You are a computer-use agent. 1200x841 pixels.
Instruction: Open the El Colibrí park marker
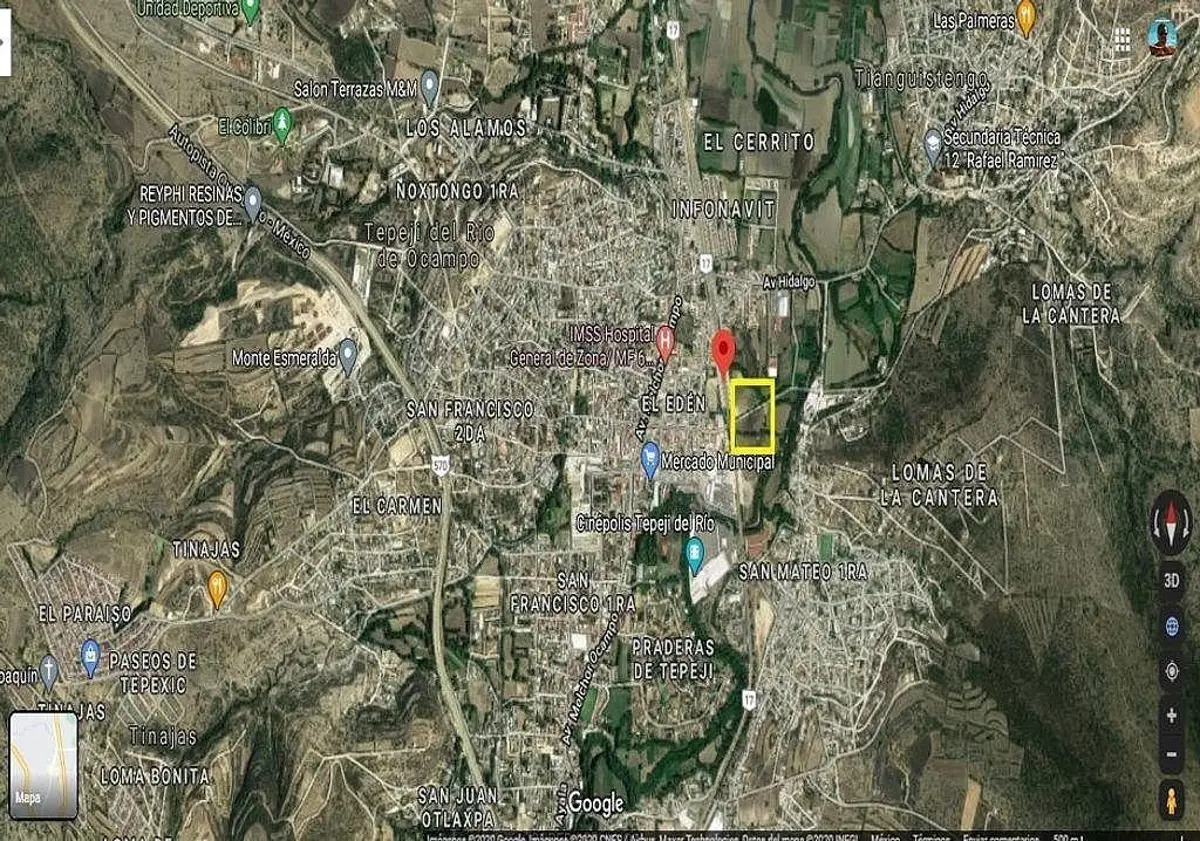point(282,125)
